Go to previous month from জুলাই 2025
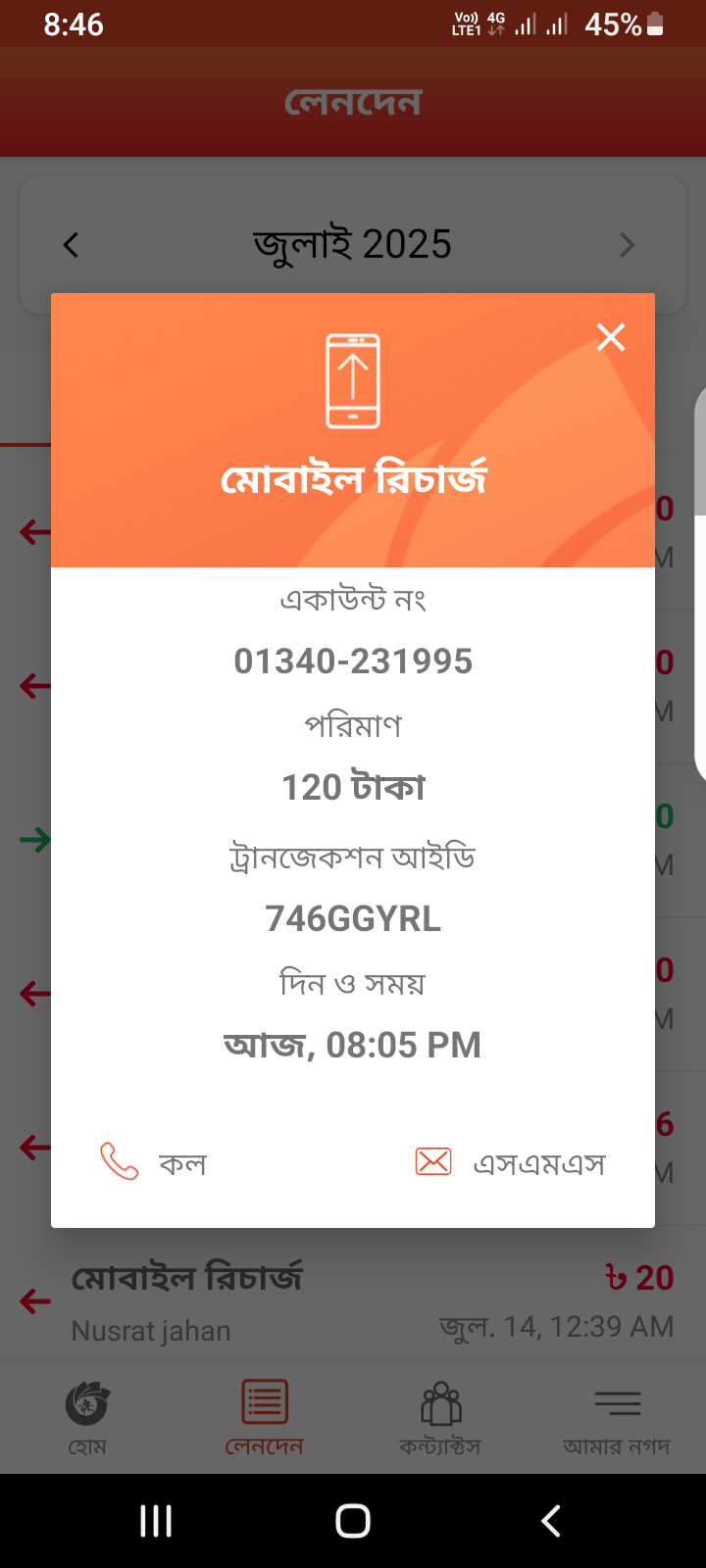This screenshot has height=1568, width=706. [x=71, y=245]
